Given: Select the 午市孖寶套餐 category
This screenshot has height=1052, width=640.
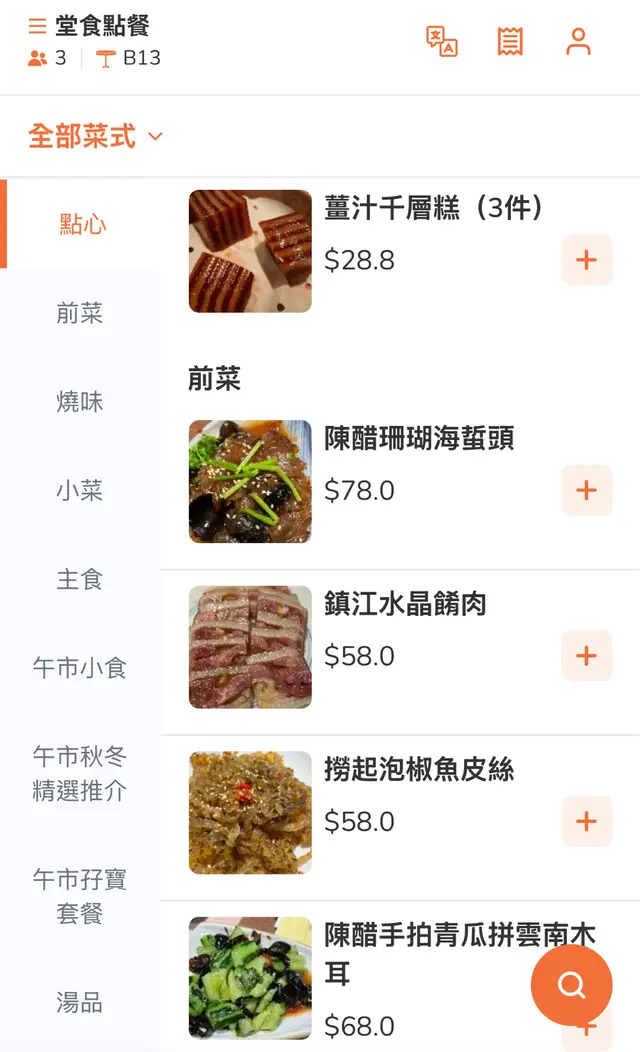Looking at the screenshot, I should pyautogui.click(x=80, y=896).
